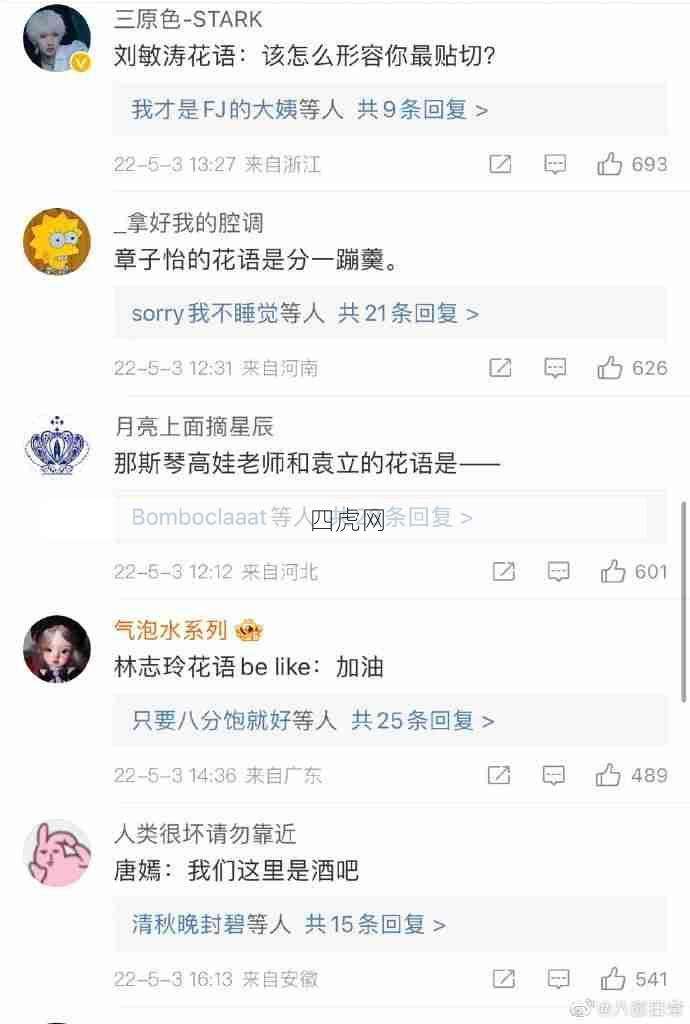Repost 人类很坏请勿靠近's comment
690x1024 pixels.
coord(504,979)
